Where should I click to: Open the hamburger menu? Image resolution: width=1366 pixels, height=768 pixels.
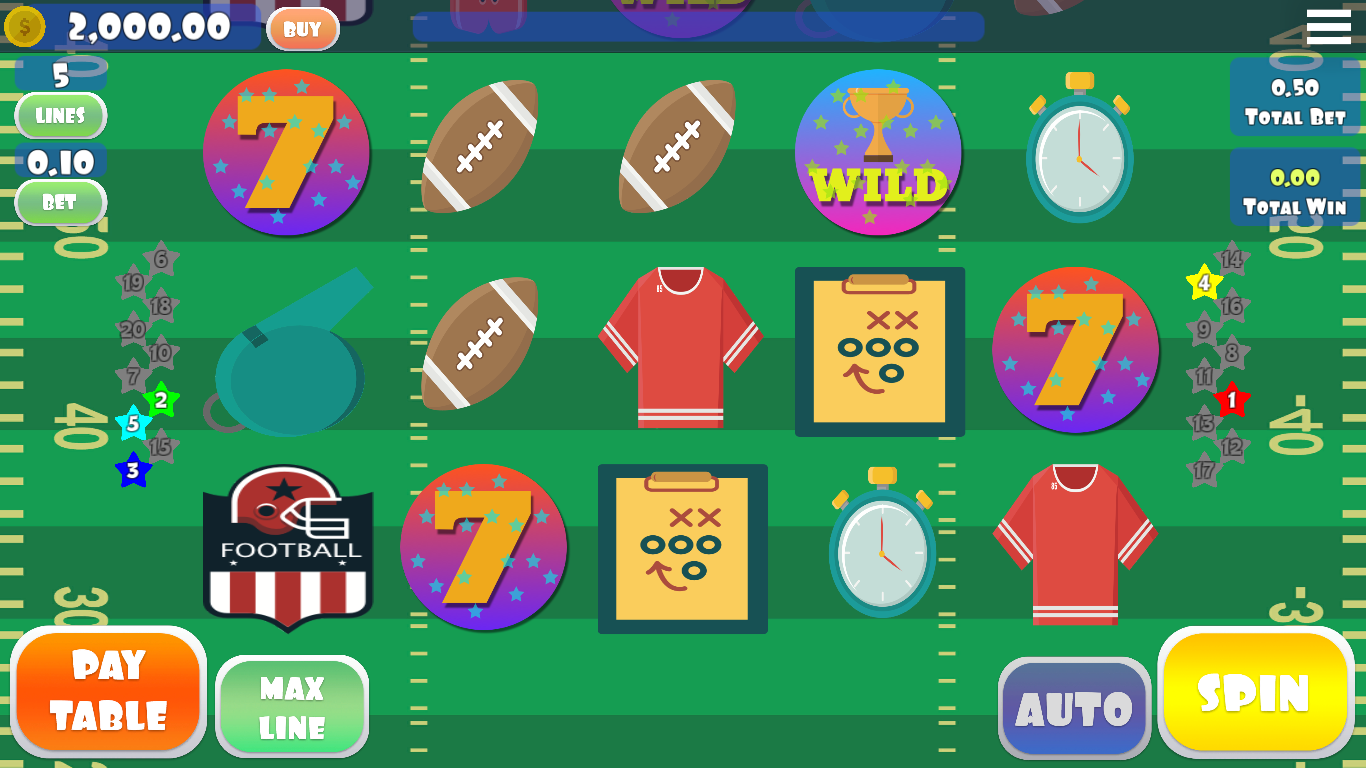click(x=1328, y=27)
